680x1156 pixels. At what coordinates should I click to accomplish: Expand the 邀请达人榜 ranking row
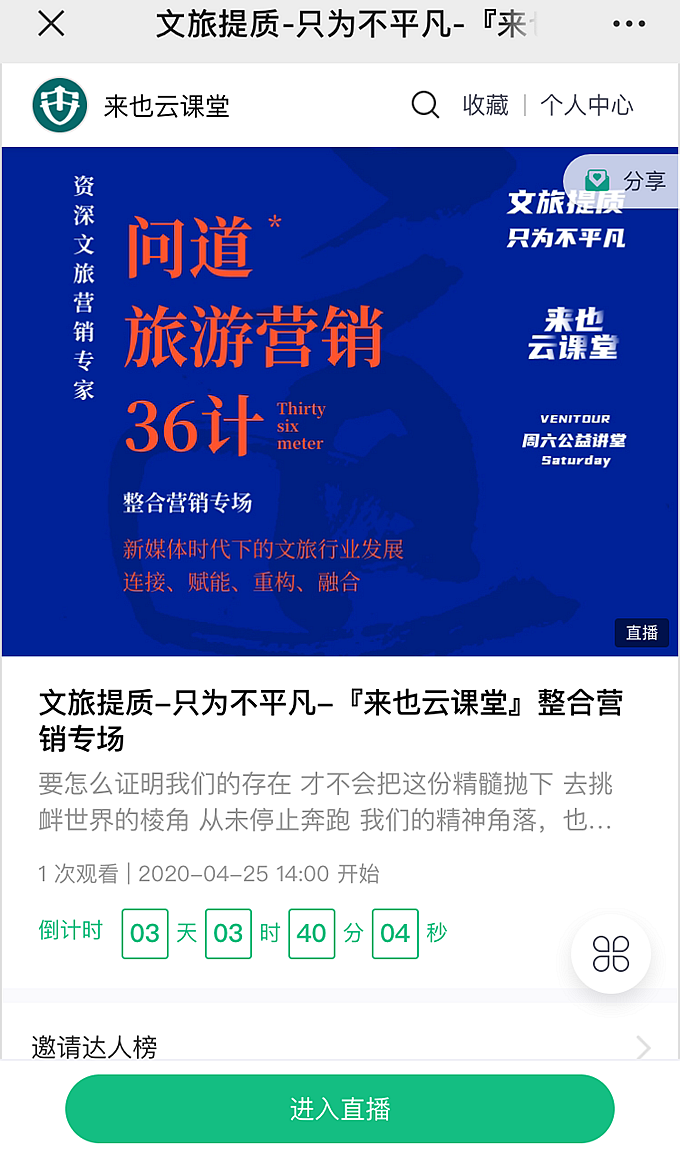point(340,1046)
